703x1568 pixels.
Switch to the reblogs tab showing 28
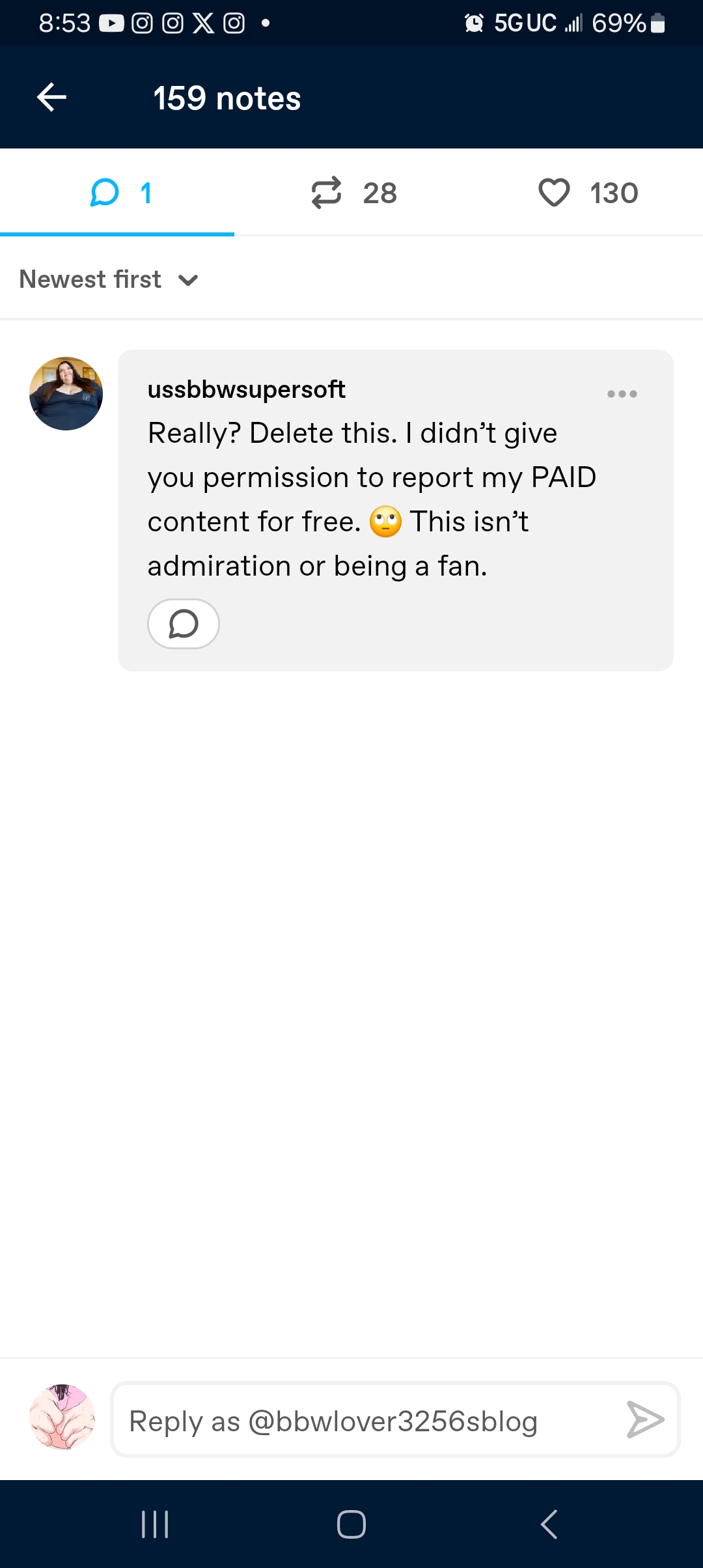click(x=353, y=193)
